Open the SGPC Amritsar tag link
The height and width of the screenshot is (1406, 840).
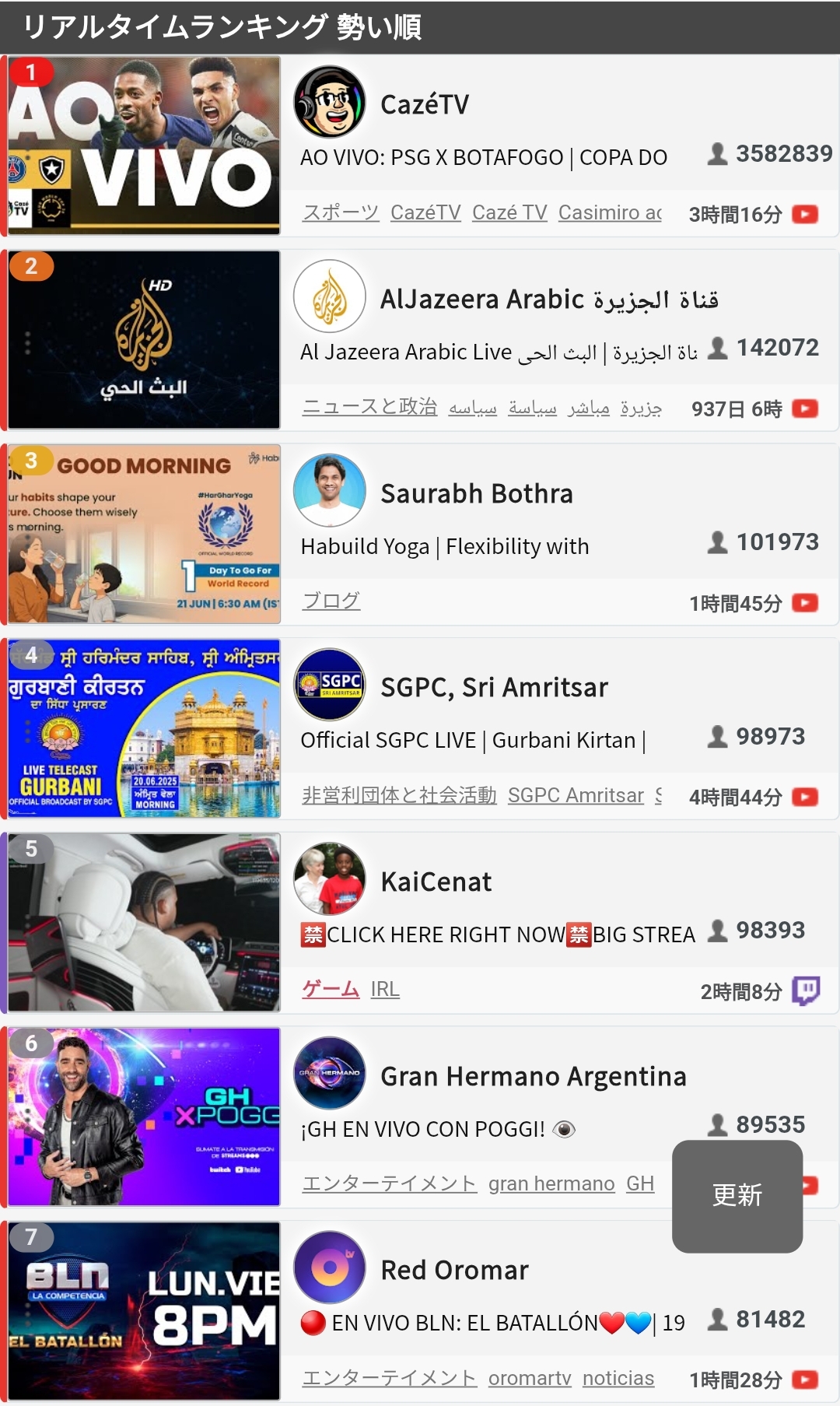576,795
